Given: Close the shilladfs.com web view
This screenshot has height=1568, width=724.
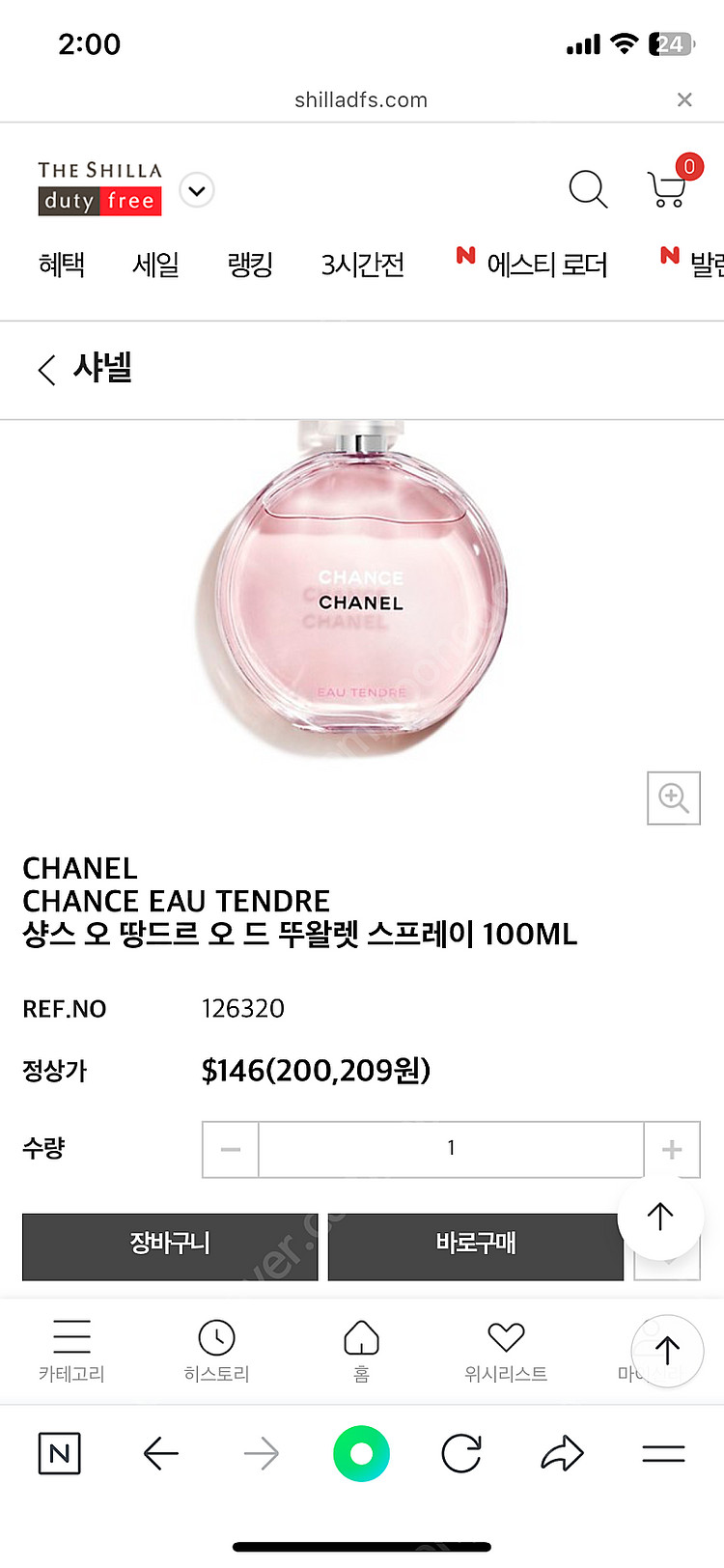Looking at the screenshot, I should [x=684, y=99].
